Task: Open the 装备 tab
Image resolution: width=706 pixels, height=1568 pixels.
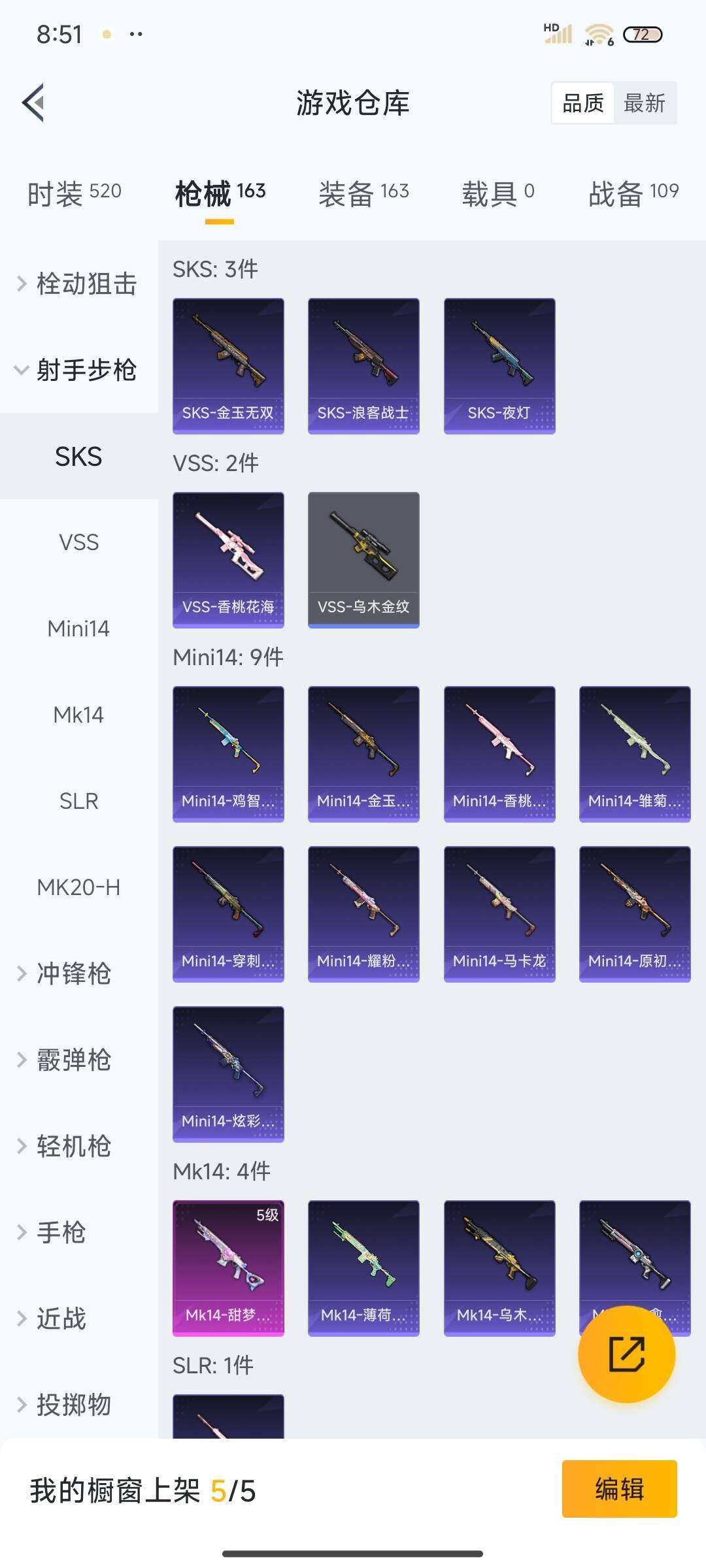Action: coord(363,193)
